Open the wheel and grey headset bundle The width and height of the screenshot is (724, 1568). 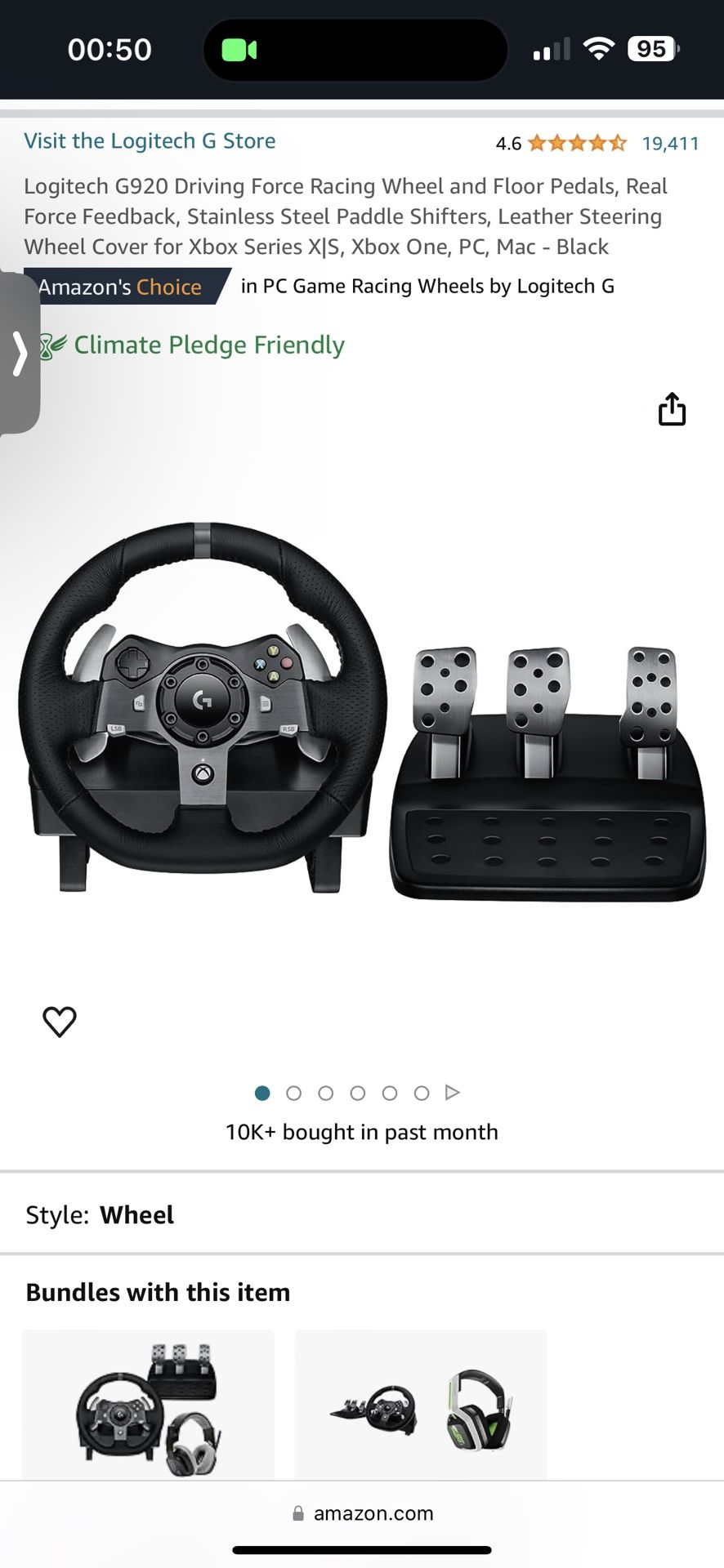coord(149,1406)
